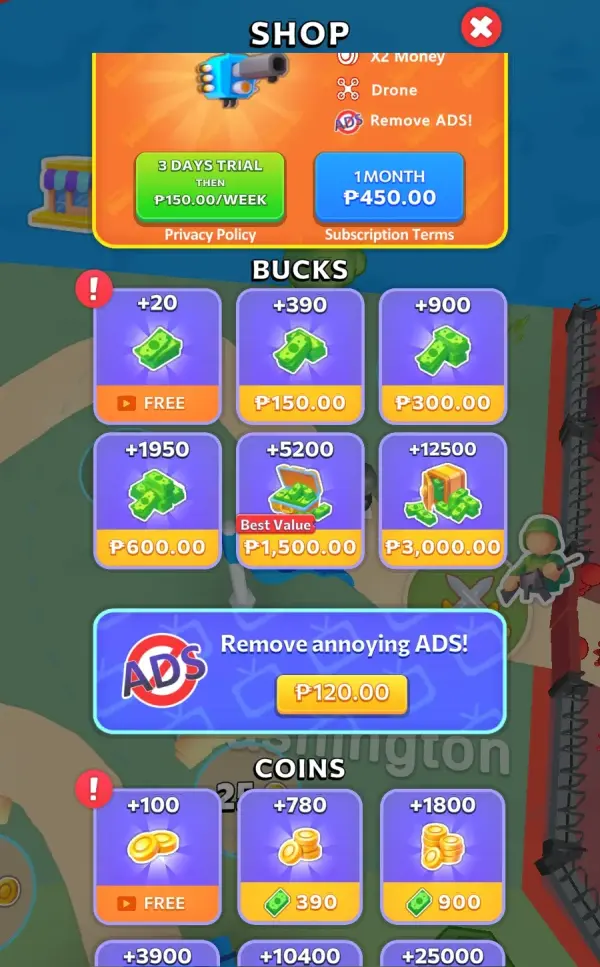Screen dimensions: 600x967
Task: Open the Subscription Terms link
Action: (x=389, y=235)
